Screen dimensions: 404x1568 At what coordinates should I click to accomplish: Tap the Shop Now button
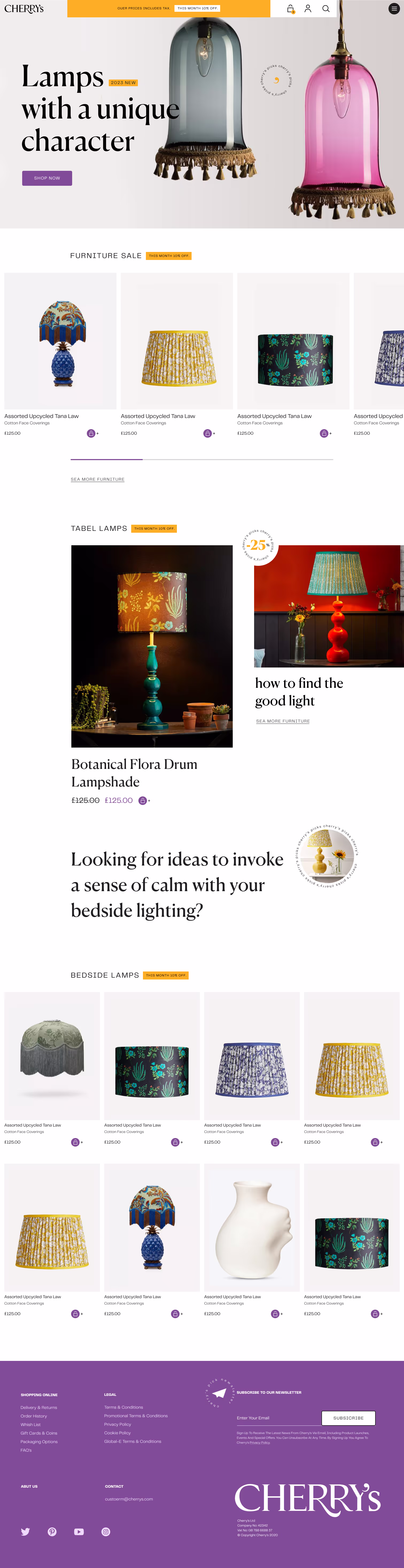(47, 178)
